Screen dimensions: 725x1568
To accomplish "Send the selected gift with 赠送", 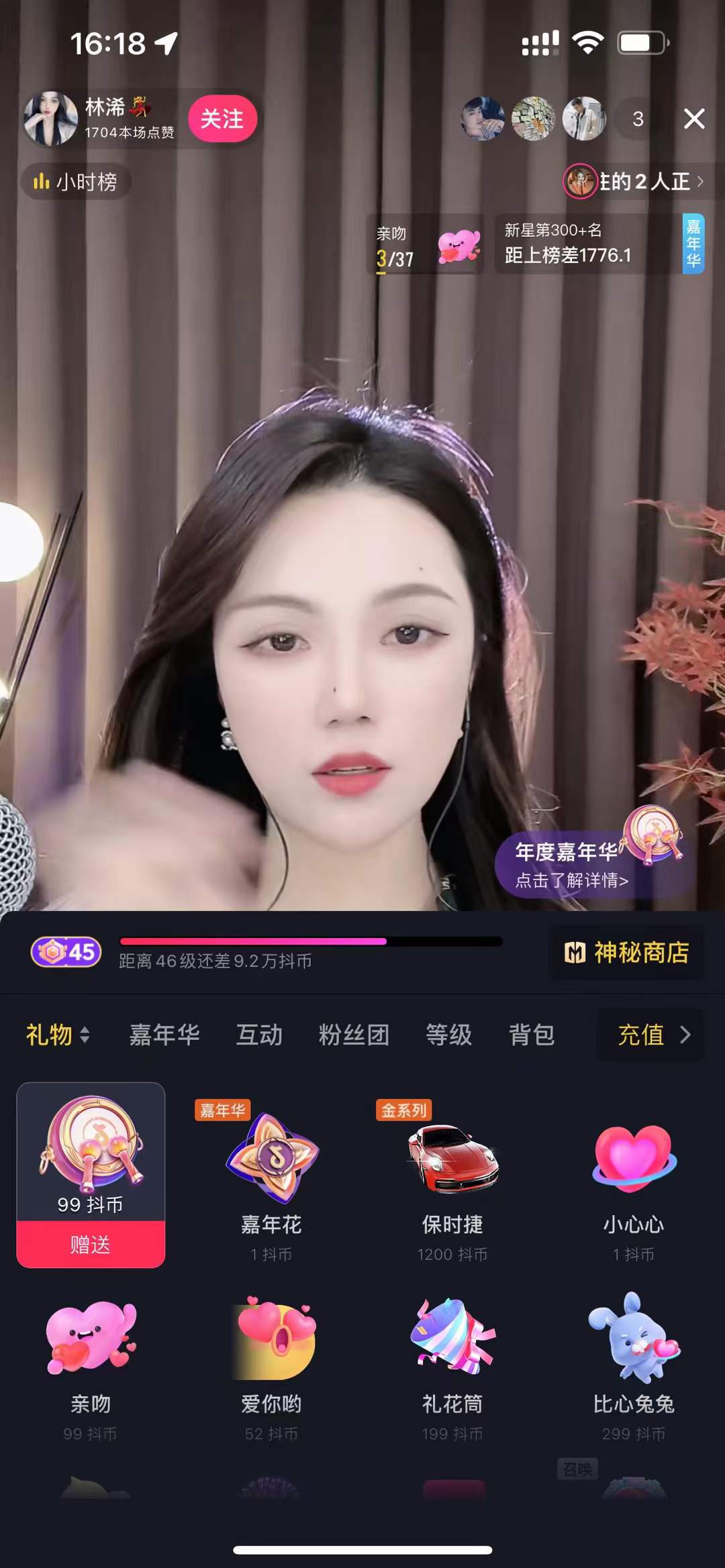I will (91, 1245).
